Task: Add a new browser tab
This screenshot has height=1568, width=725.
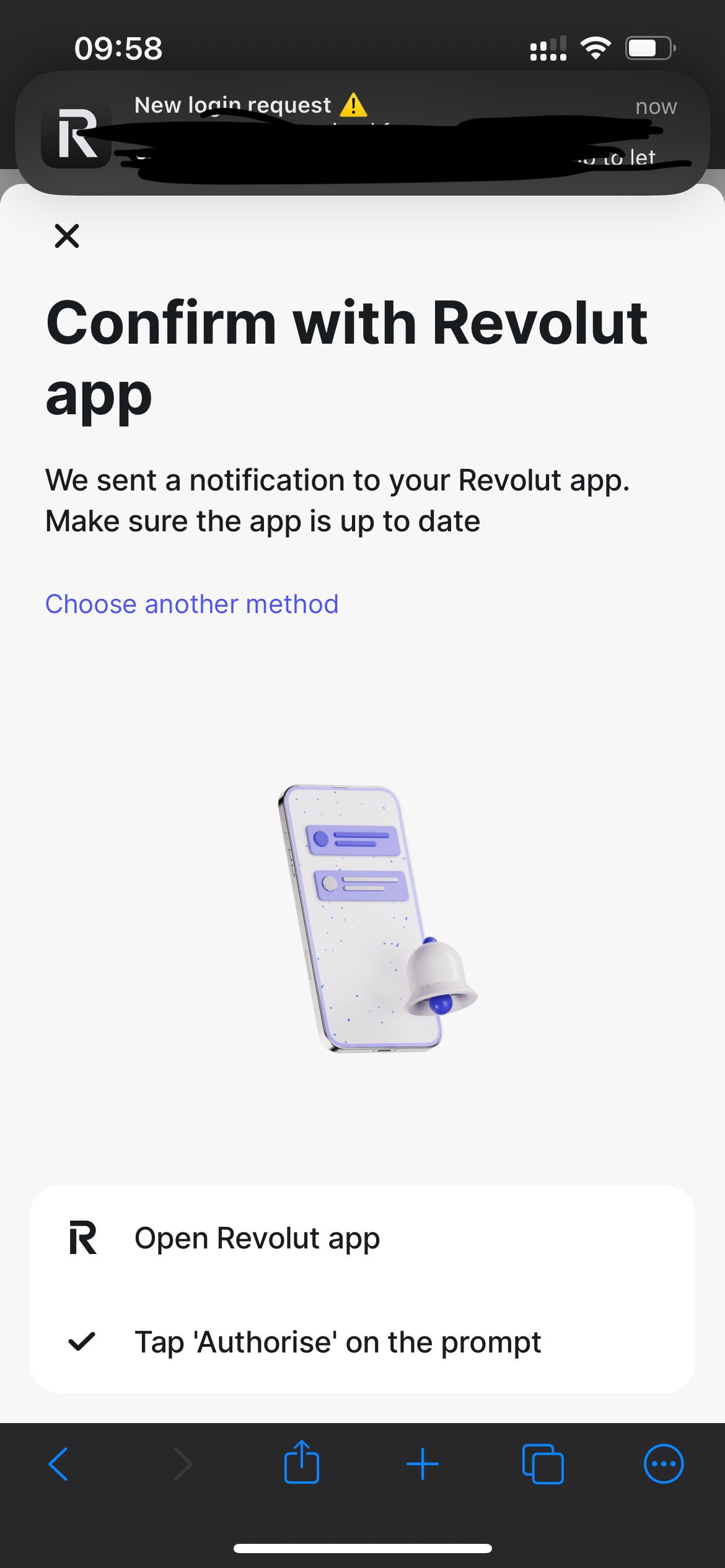Action: 423,1464
